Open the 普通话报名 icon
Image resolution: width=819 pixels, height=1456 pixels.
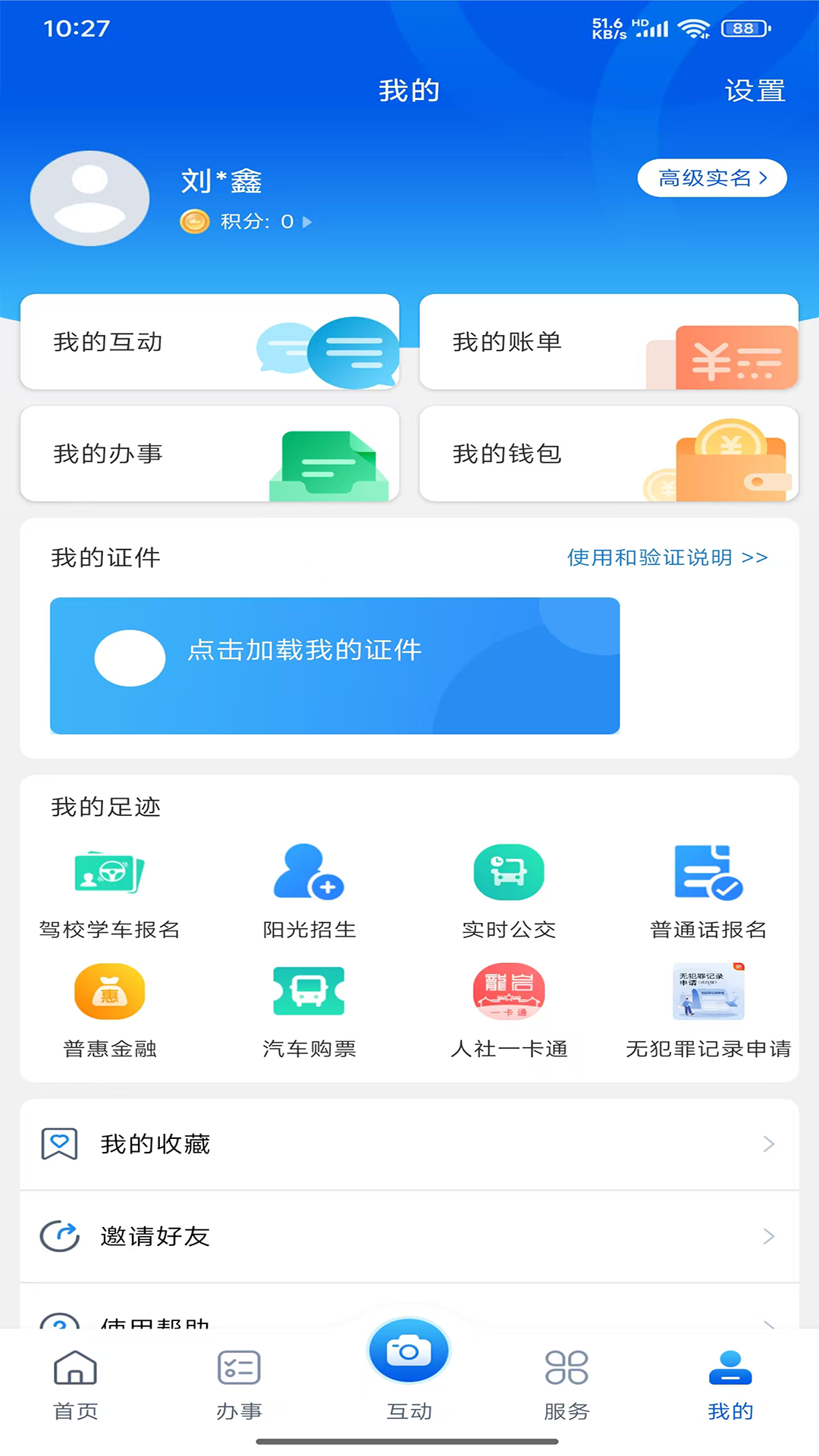click(709, 872)
